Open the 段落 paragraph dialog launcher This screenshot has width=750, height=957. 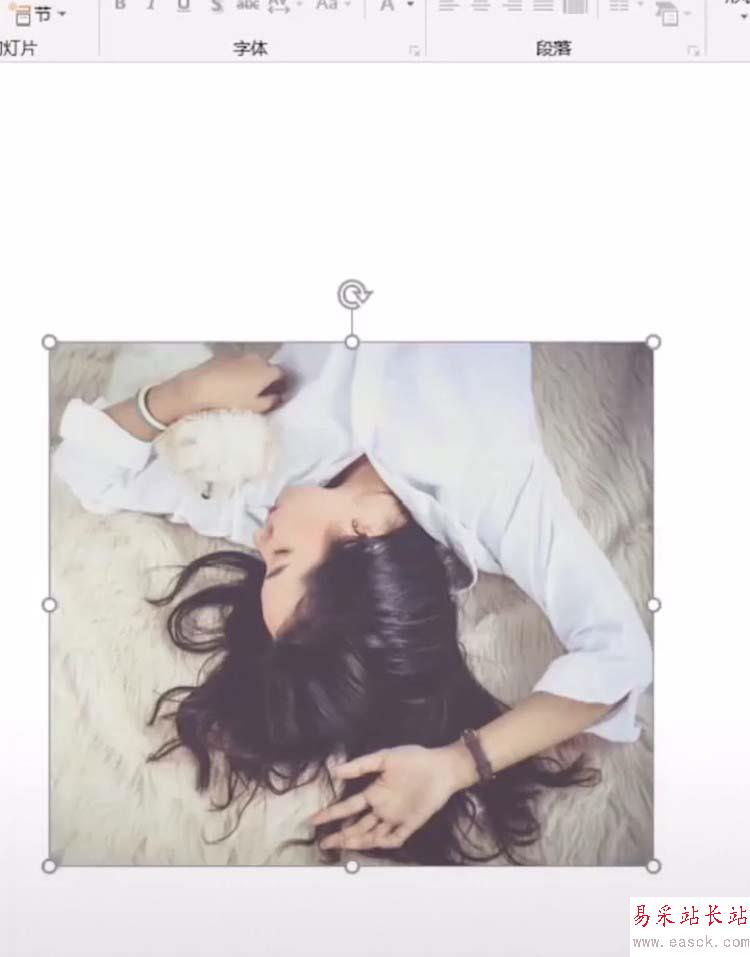coord(692,50)
